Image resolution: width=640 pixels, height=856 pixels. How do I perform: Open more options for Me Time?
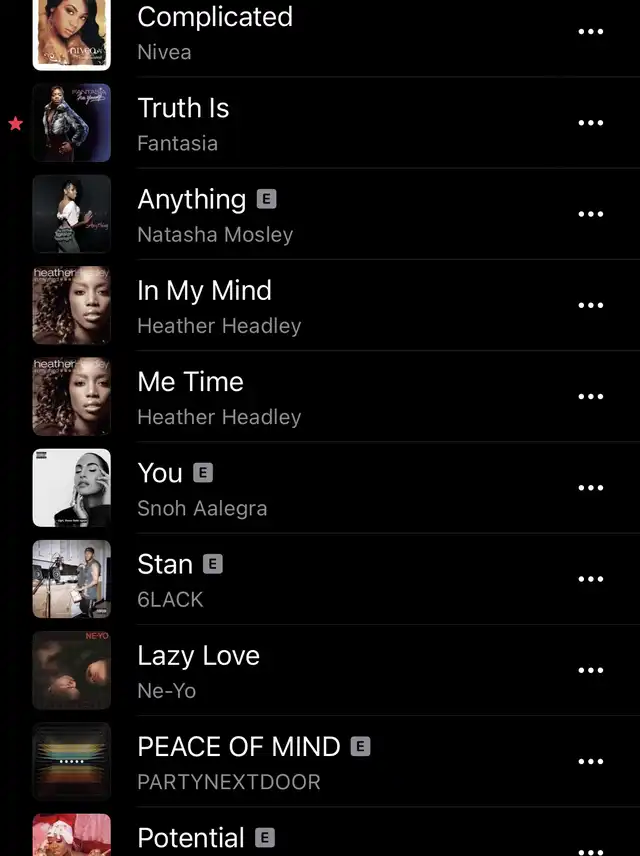coord(591,397)
